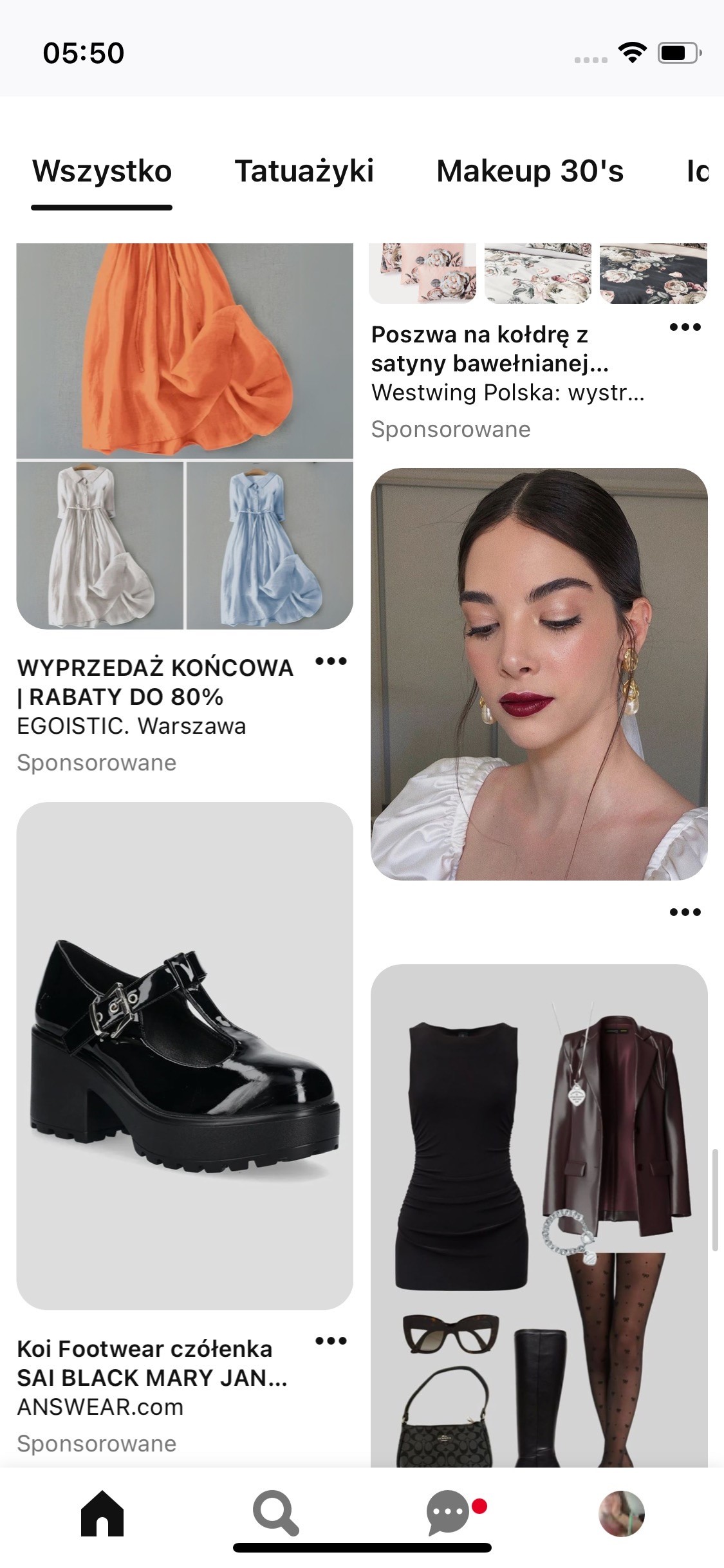Open the Makeup 30's board tab

[530, 171]
